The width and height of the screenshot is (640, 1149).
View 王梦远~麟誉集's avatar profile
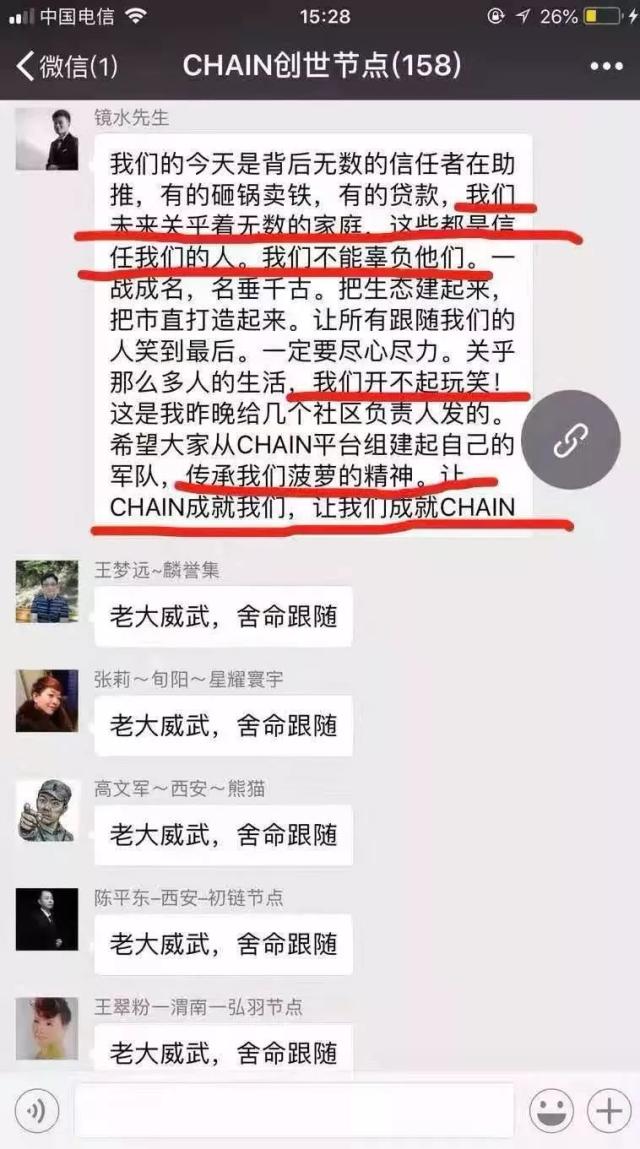click(47, 591)
